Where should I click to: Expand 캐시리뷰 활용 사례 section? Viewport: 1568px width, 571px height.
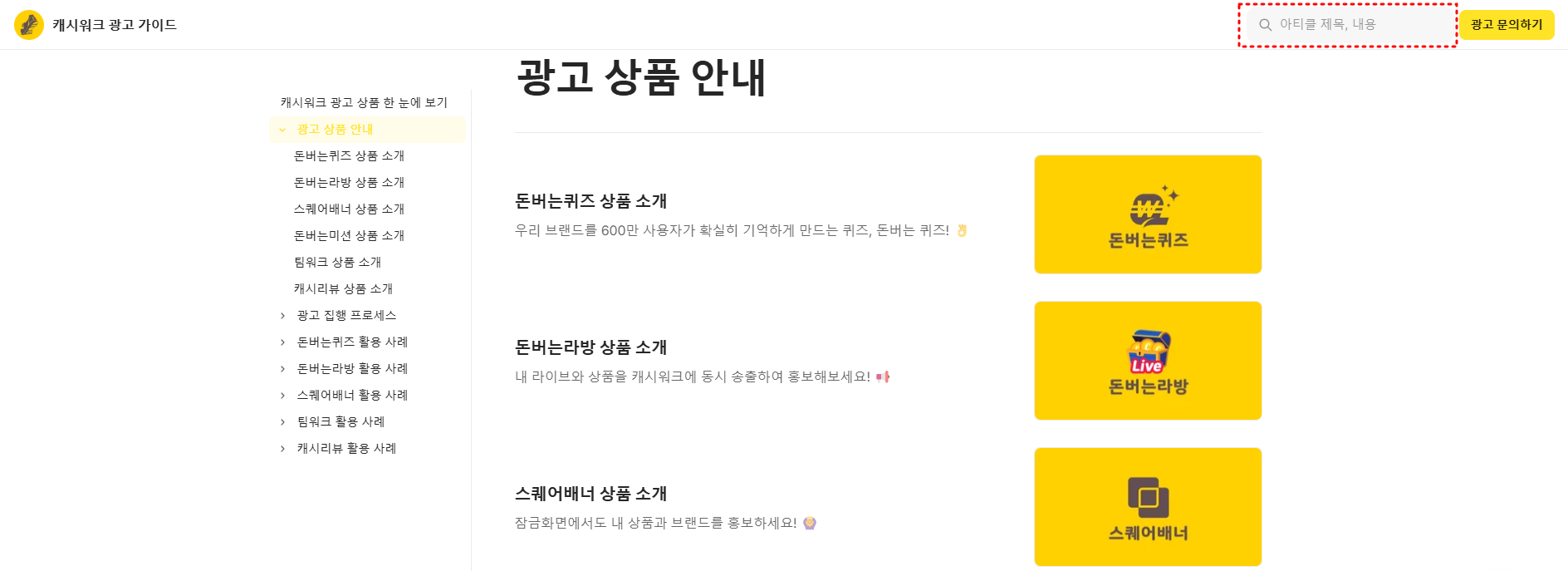pyautogui.click(x=282, y=449)
